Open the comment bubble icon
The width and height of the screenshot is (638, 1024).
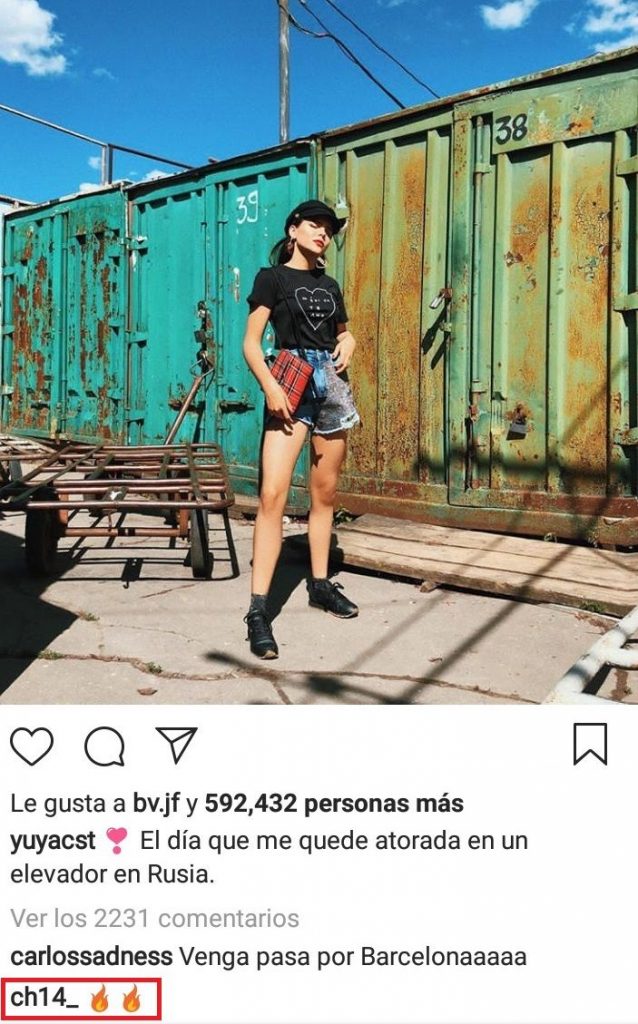point(104,746)
